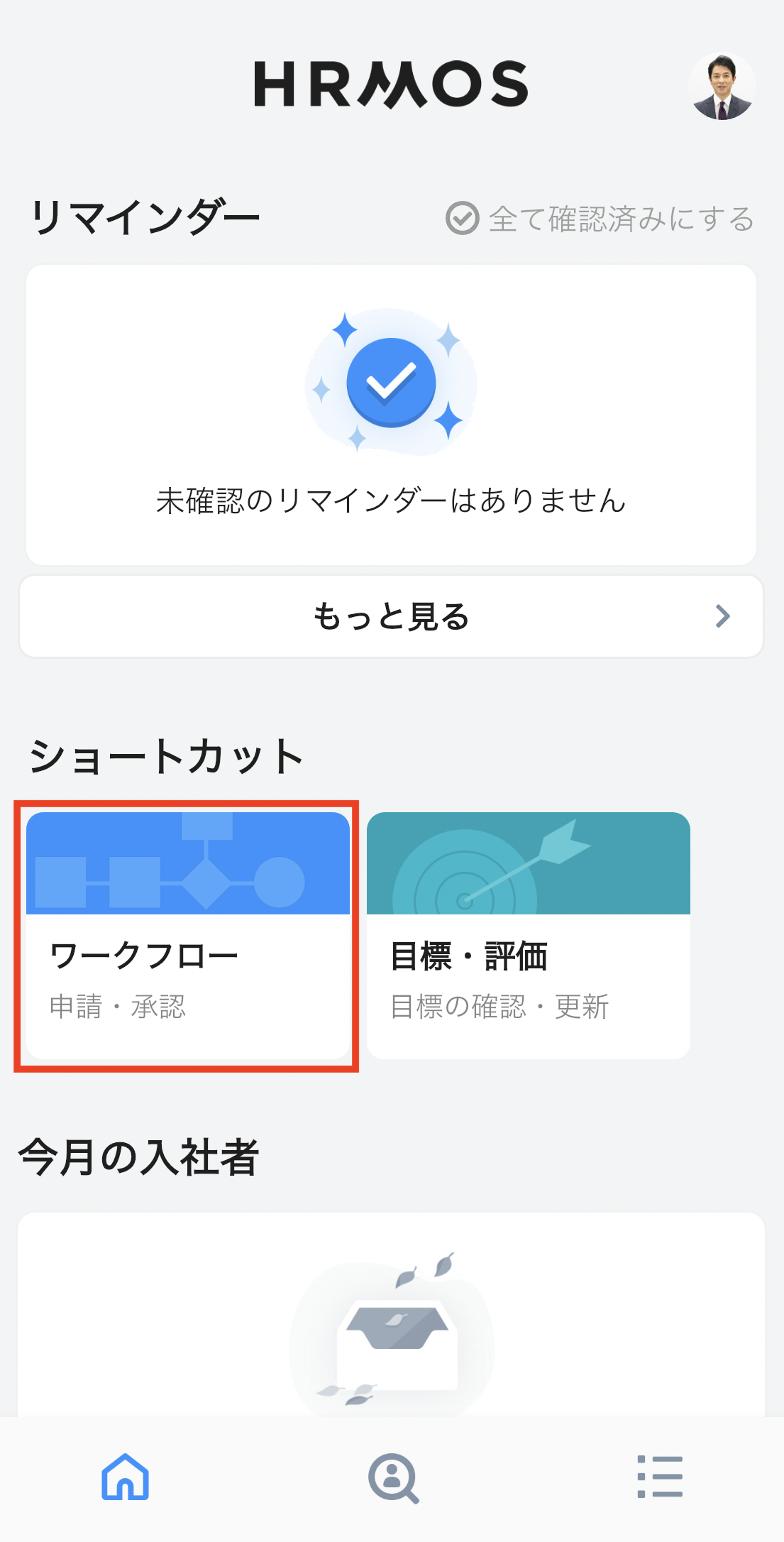Tap the blue workflow diagram illustration
The height and width of the screenshot is (1542, 784).
coord(187,863)
